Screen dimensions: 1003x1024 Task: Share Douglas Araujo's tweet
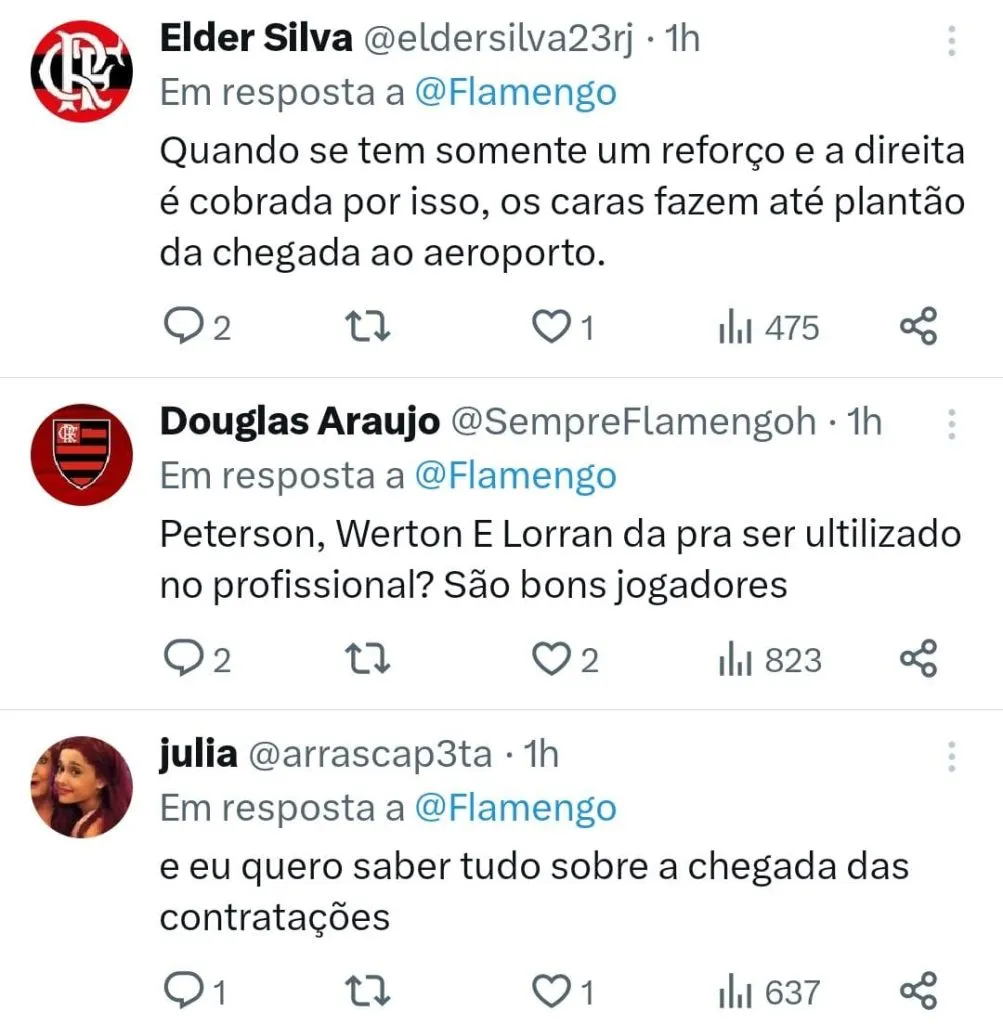(919, 659)
